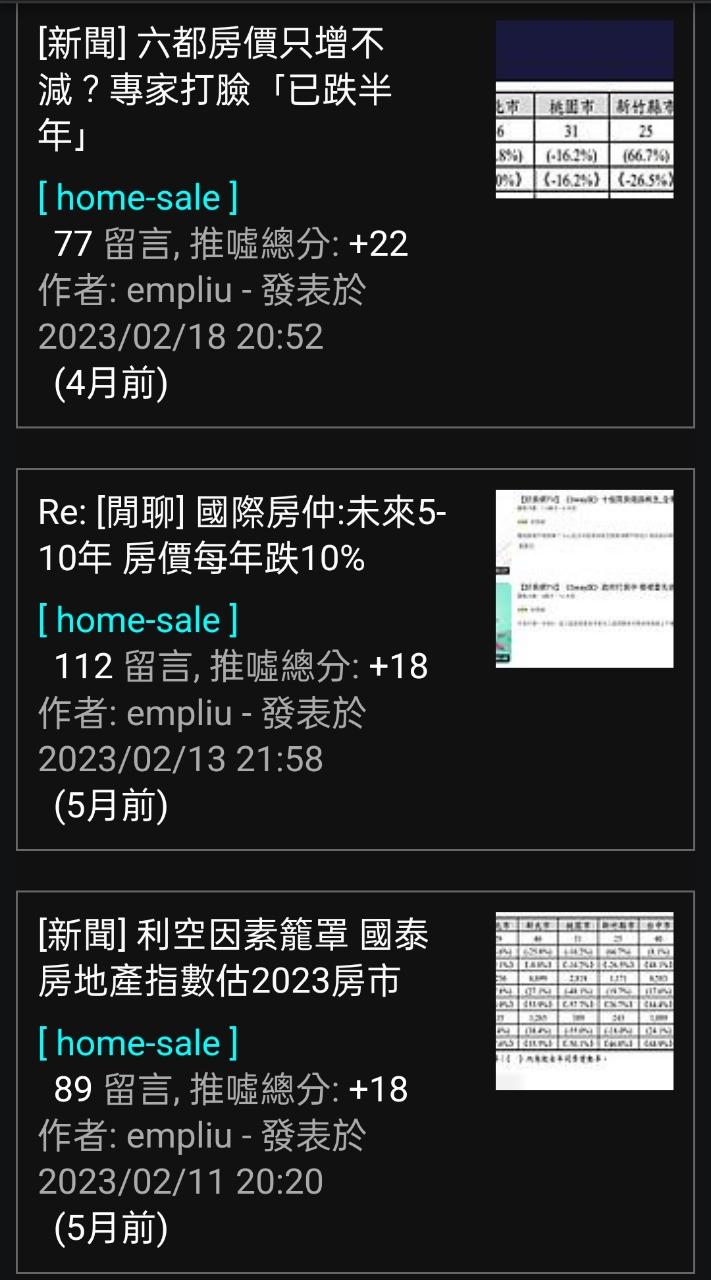Tap the home-sale tag under the 六都房價 post
711x1280 pixels.
click(138, 197)
